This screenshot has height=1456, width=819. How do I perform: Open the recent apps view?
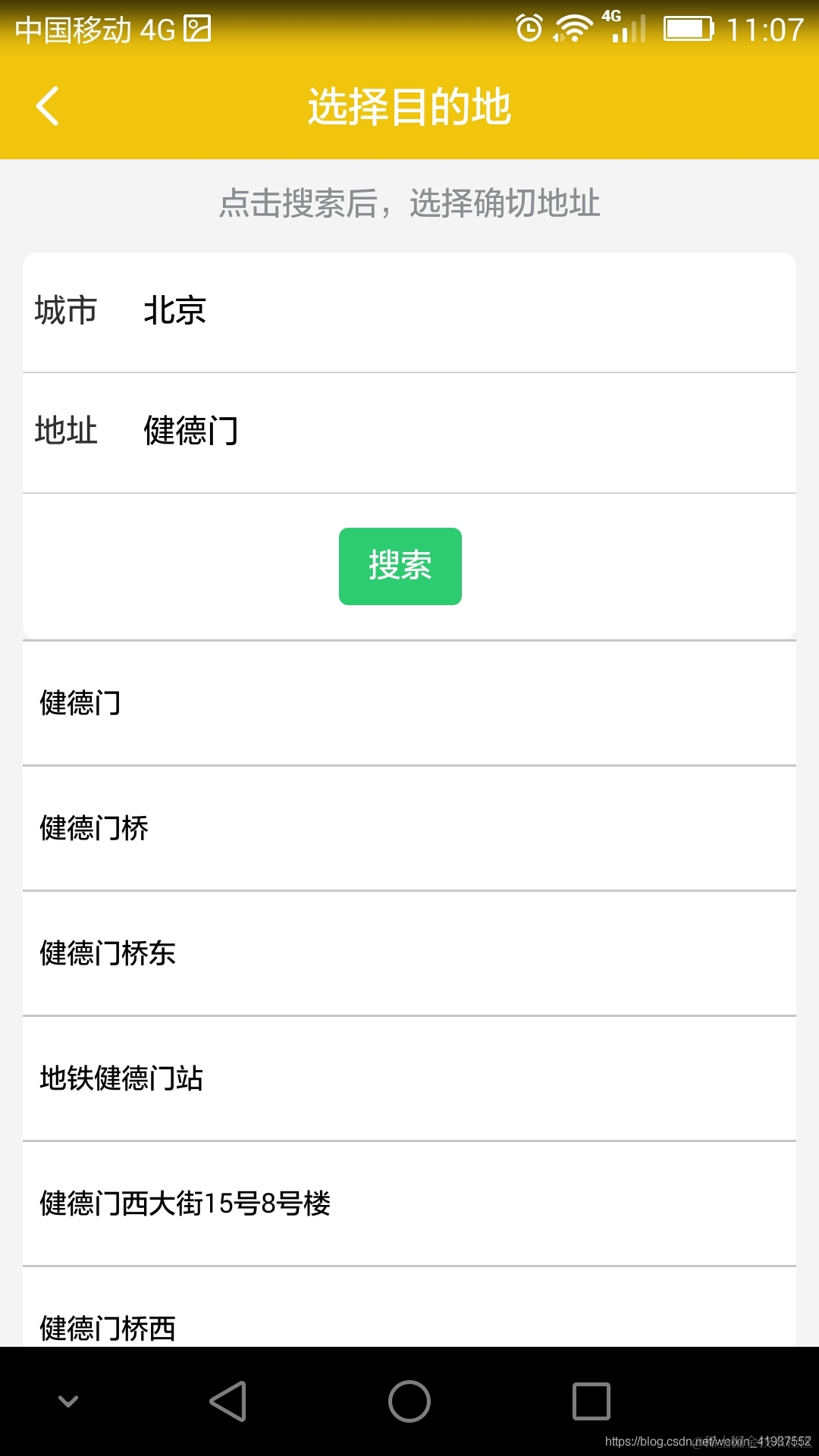tap(591, 1401)
